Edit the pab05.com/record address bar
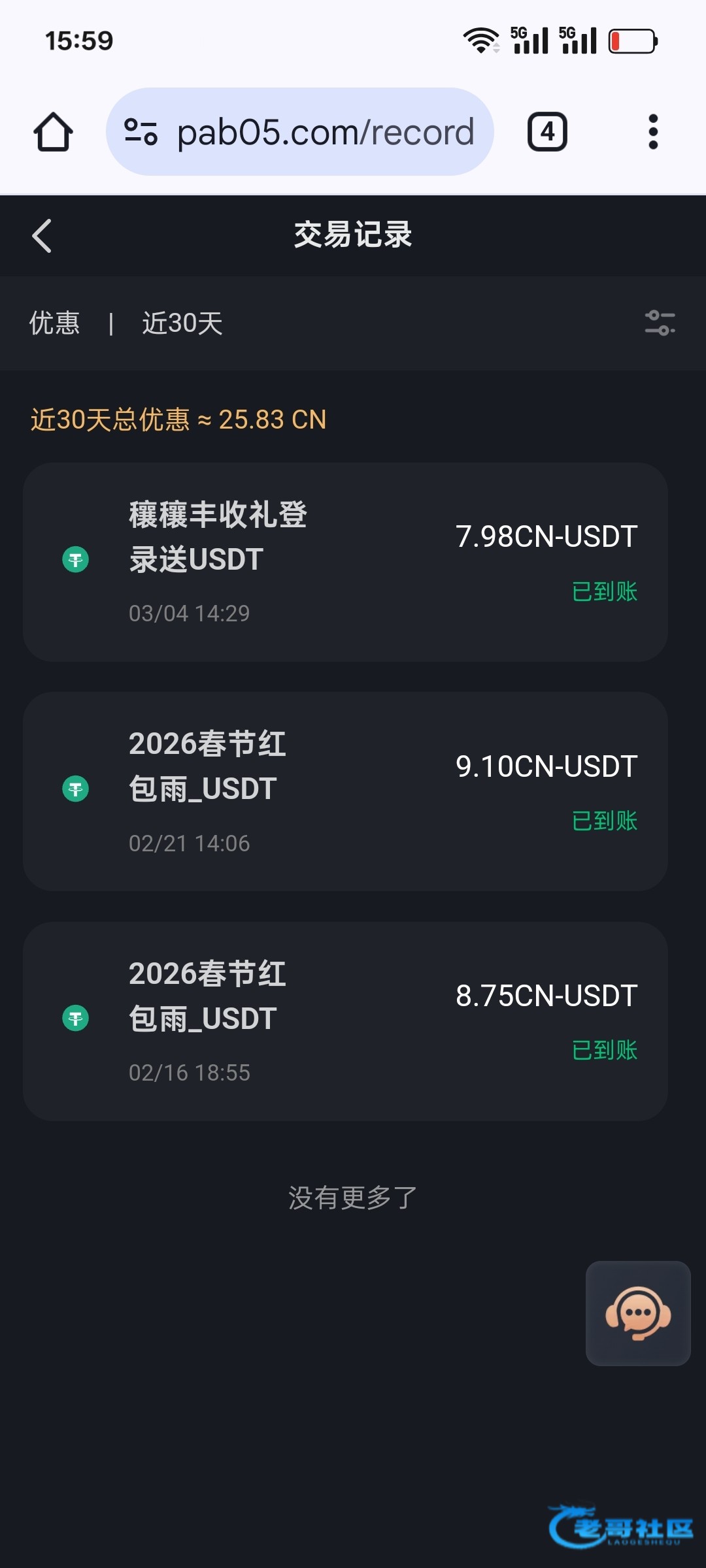706x1568 pixels. (x=326, y=132)
